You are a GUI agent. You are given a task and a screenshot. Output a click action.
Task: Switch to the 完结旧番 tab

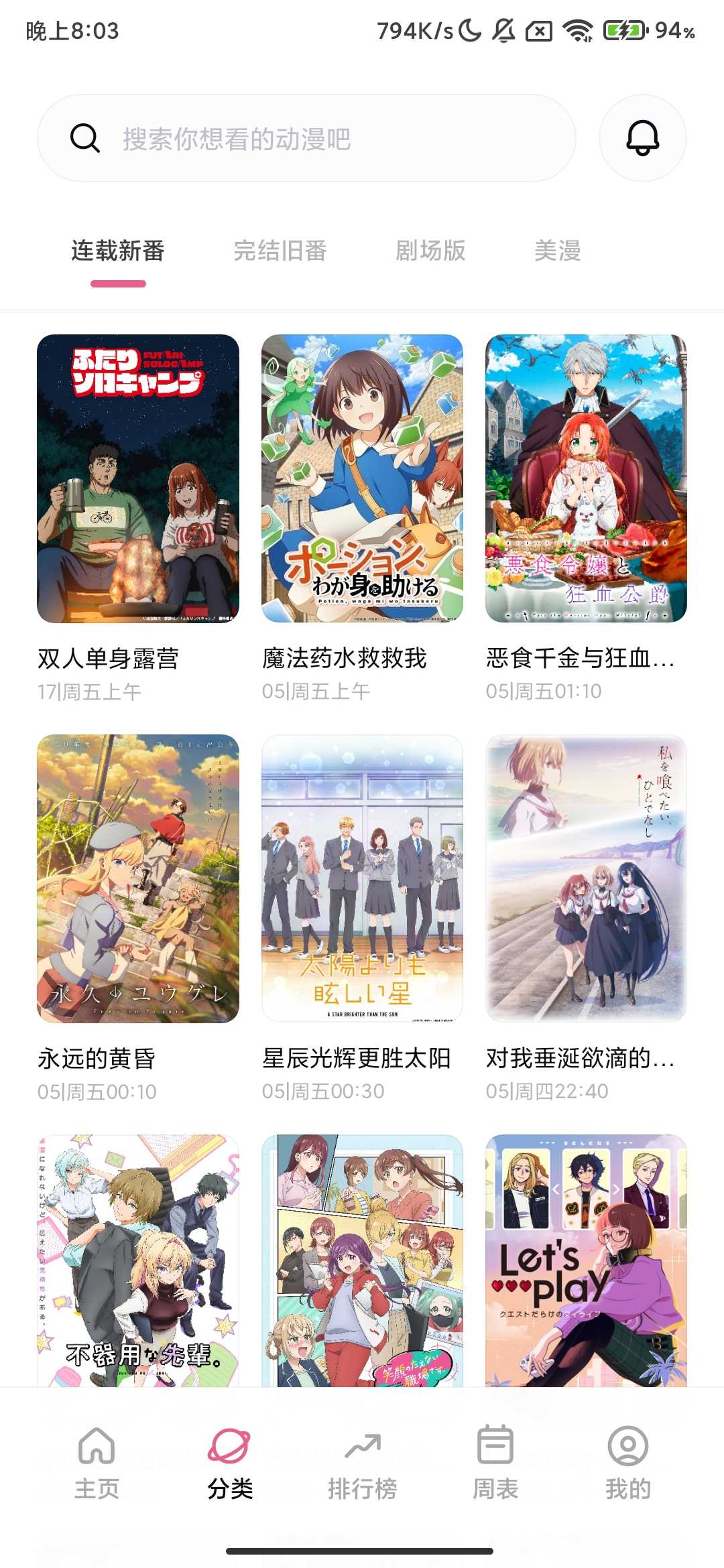(x=280, y=251)
